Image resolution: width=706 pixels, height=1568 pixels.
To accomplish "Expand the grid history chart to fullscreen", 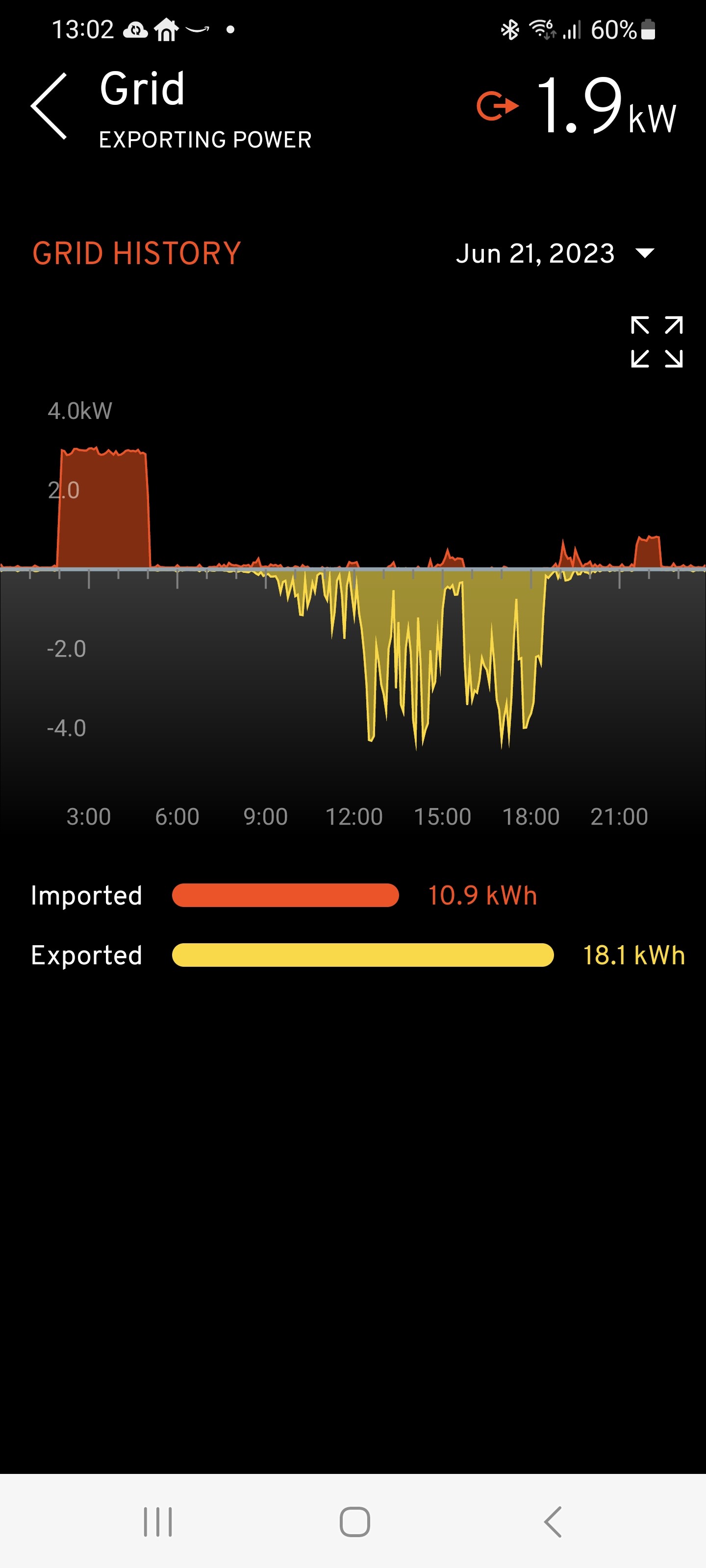I will click(656, 342).
